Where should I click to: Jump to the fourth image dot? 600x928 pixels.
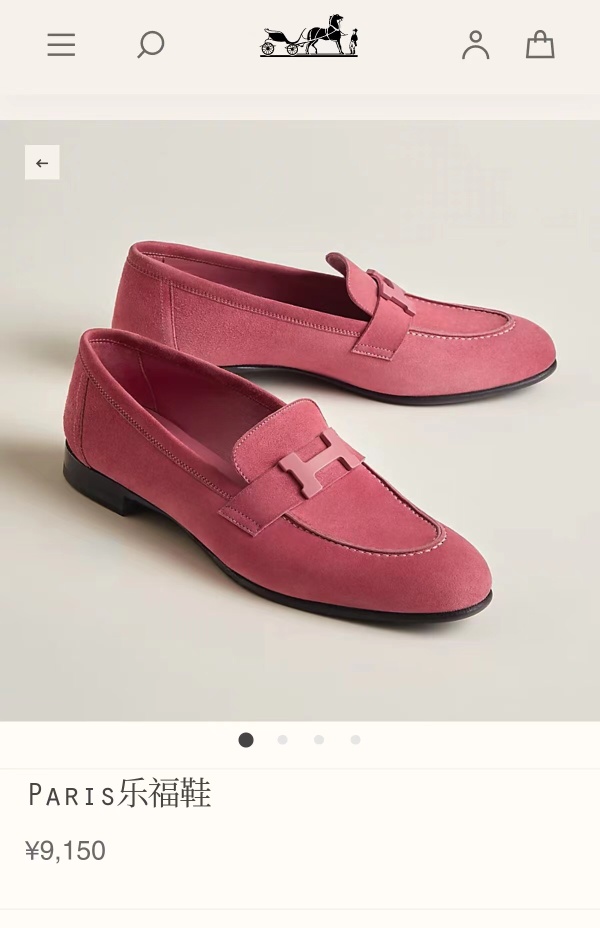[355, 740]
